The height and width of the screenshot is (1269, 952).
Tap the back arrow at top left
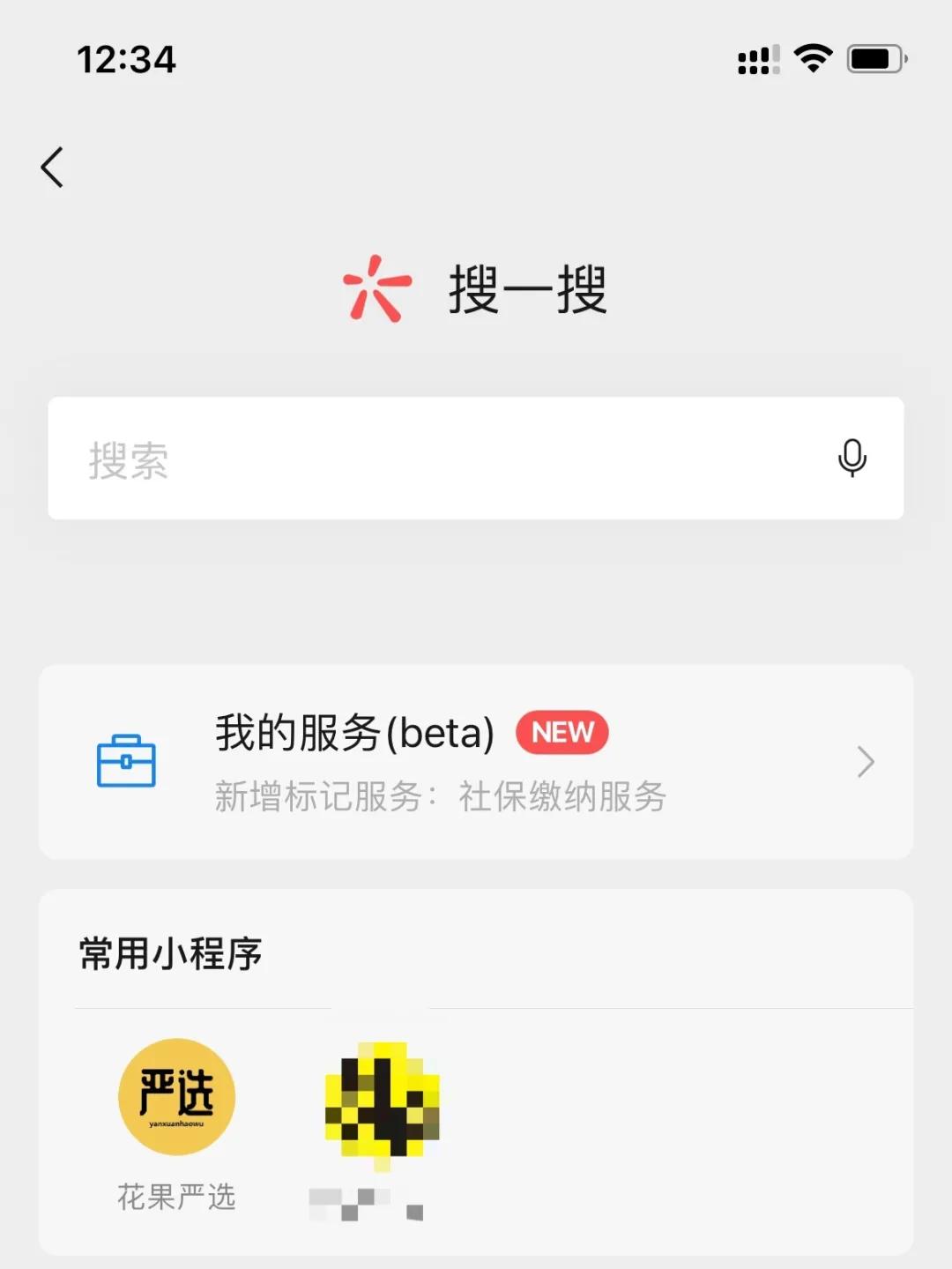pyautogui.click(x=53, y=168)
